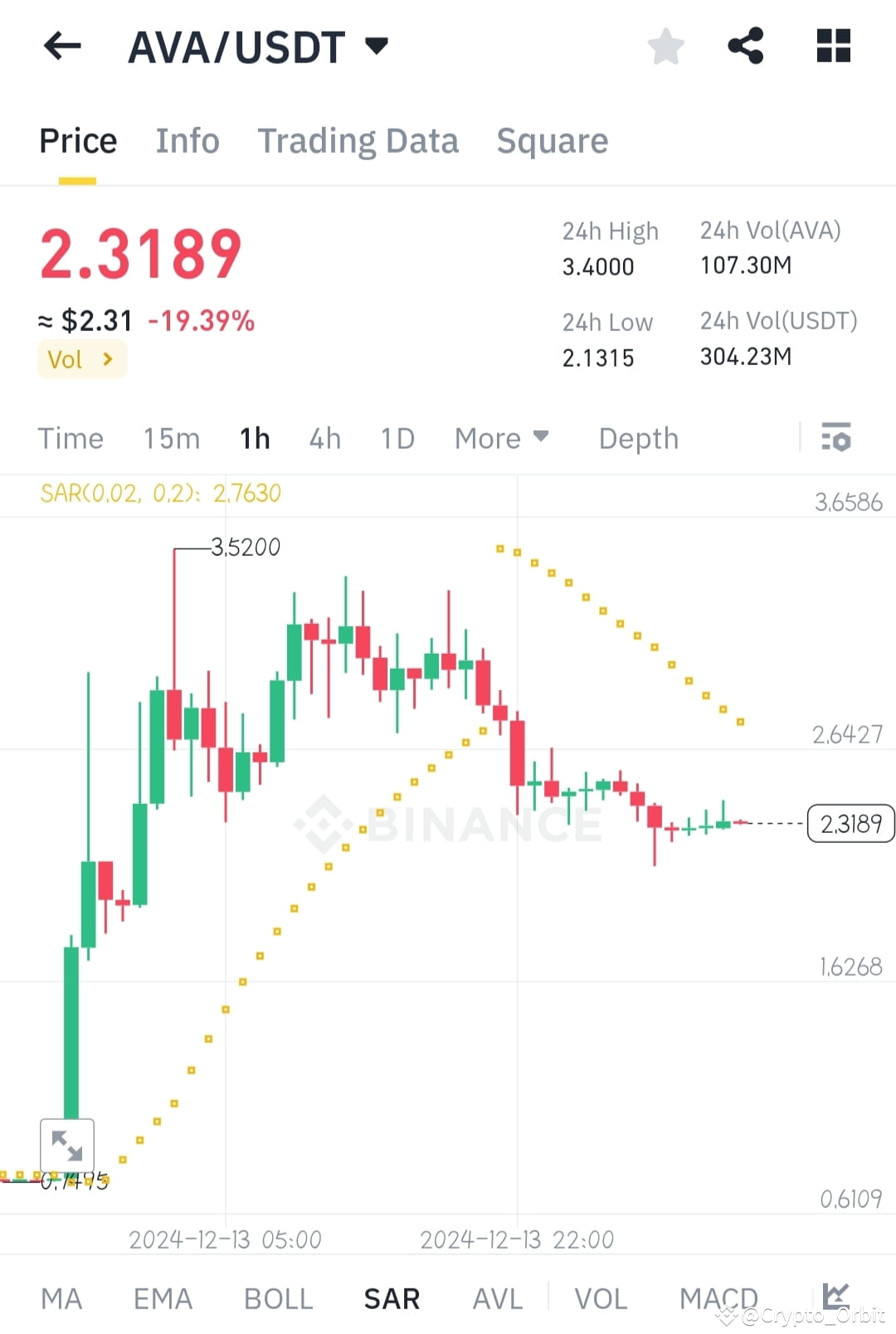Viewport: 896px width, 1334px height.
Task: Open chart settings icon beside Depth
Action: point(836,437)
